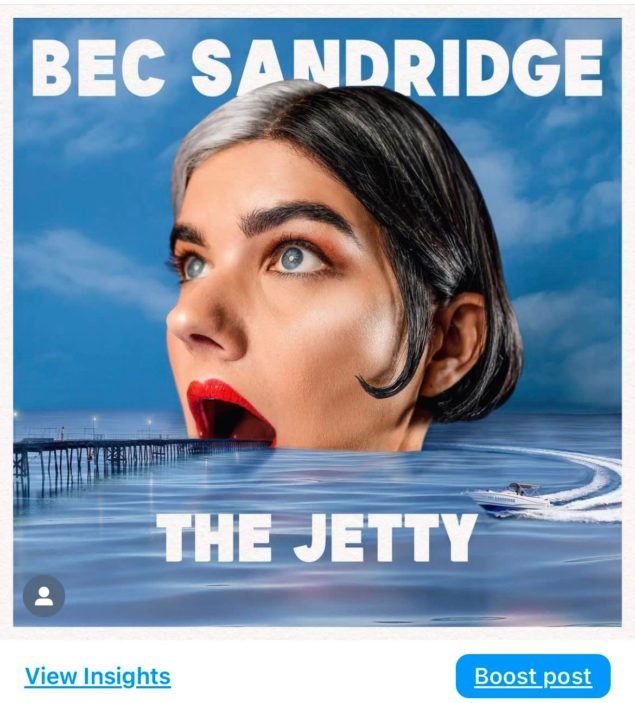This screenshot has height=703, width=635.
Task: Open the Bec Sandridge post image
Action: (317, 320)
